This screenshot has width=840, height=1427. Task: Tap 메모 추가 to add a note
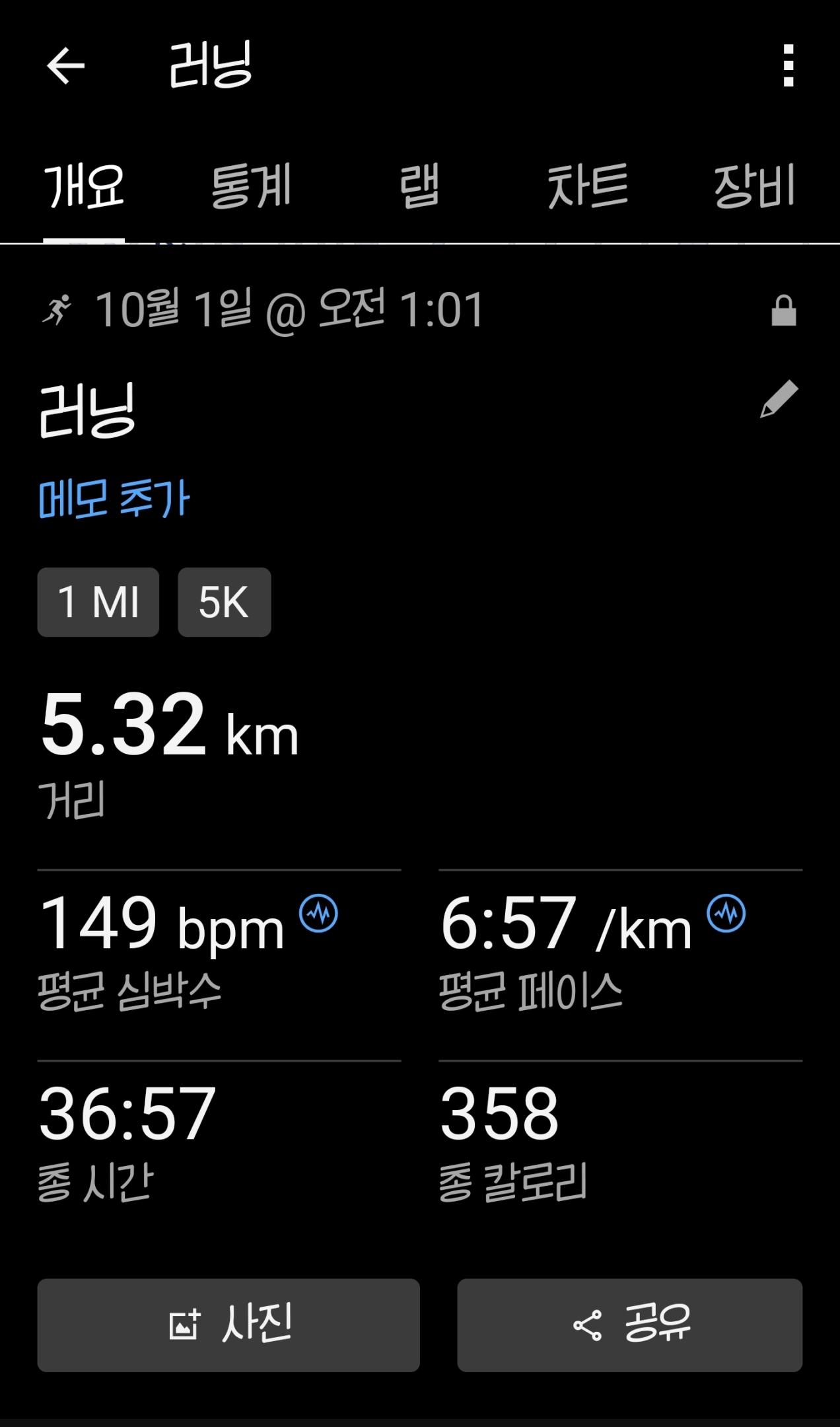tap(114, 499)
